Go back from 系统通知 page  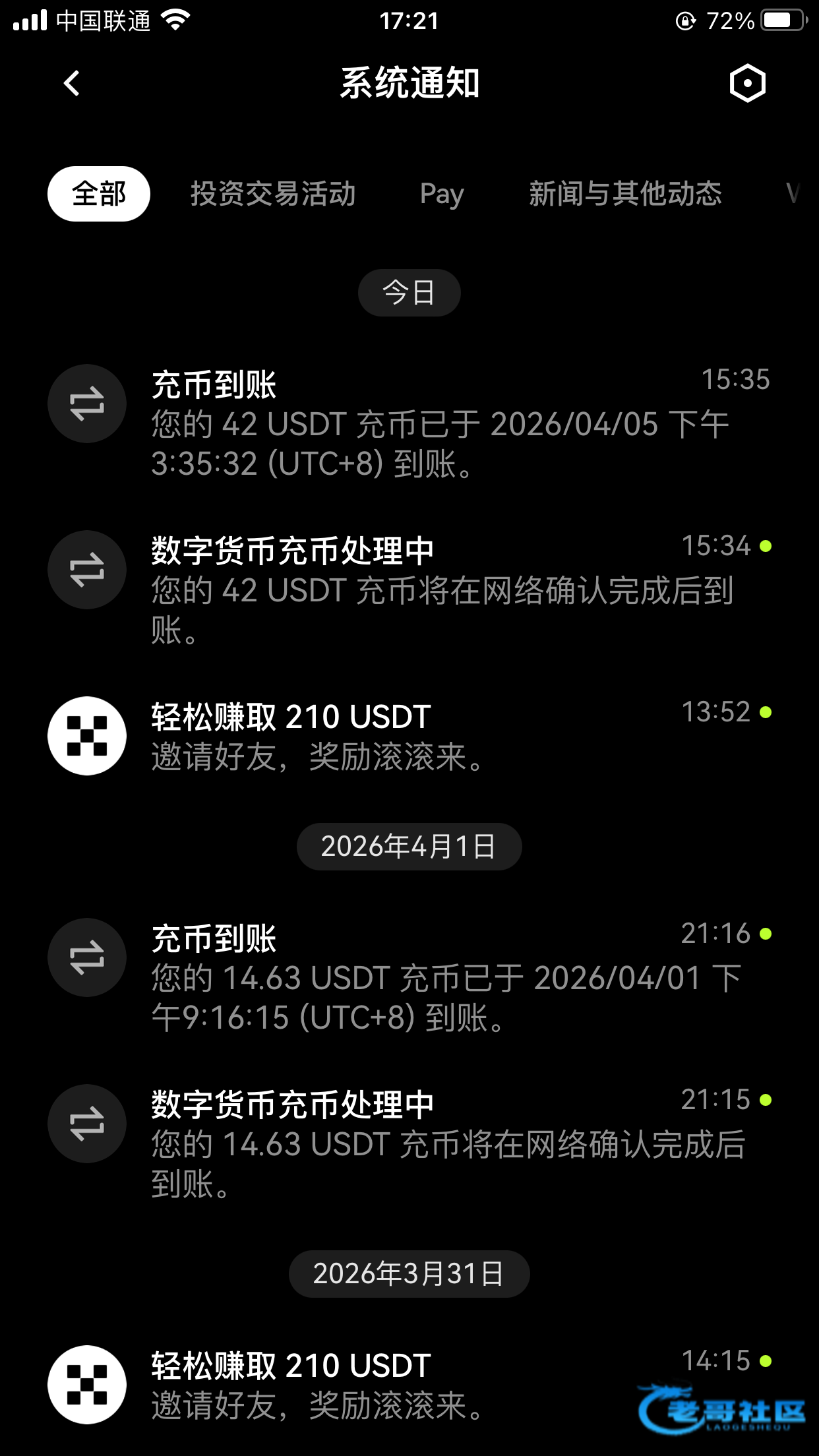pos(72,84)
